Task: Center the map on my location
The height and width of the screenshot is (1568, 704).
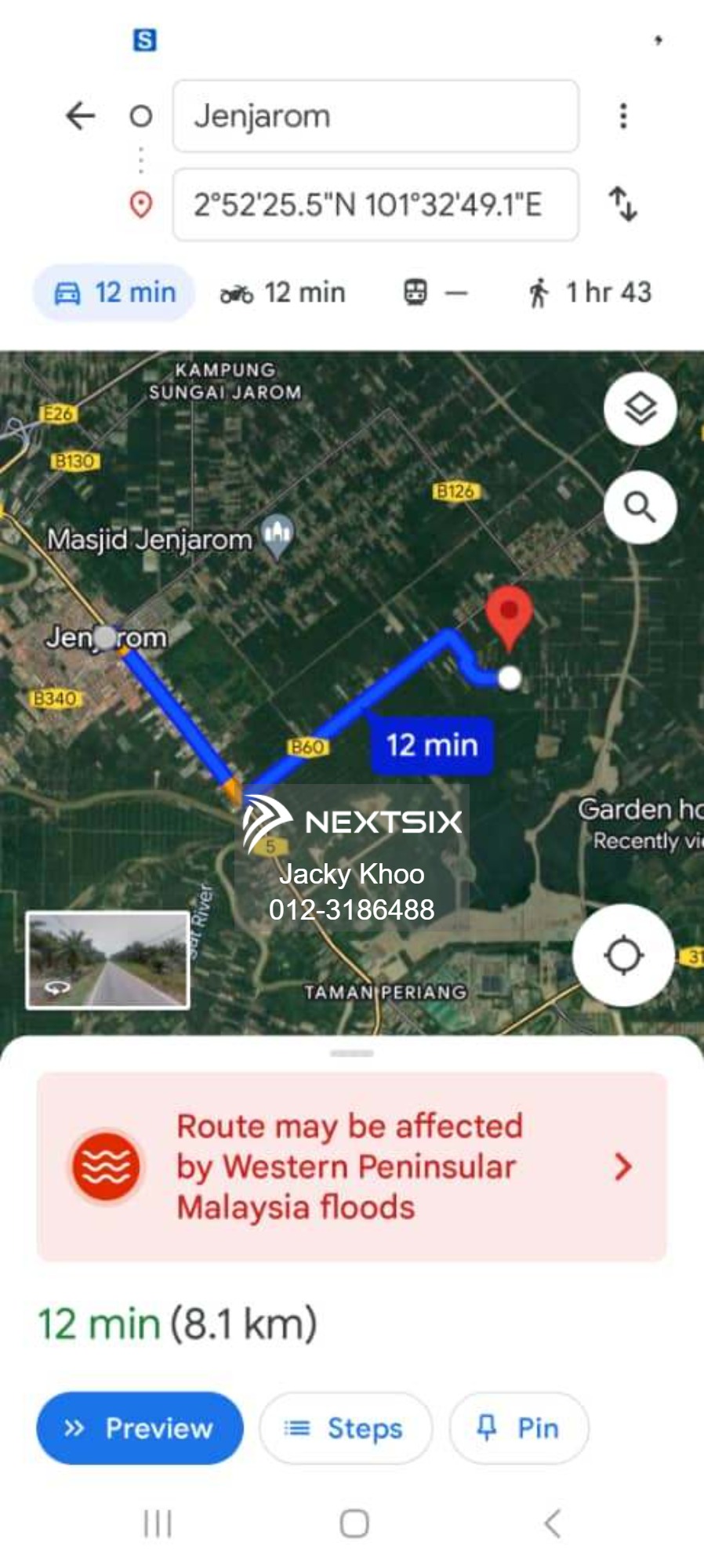Action: 623,956
